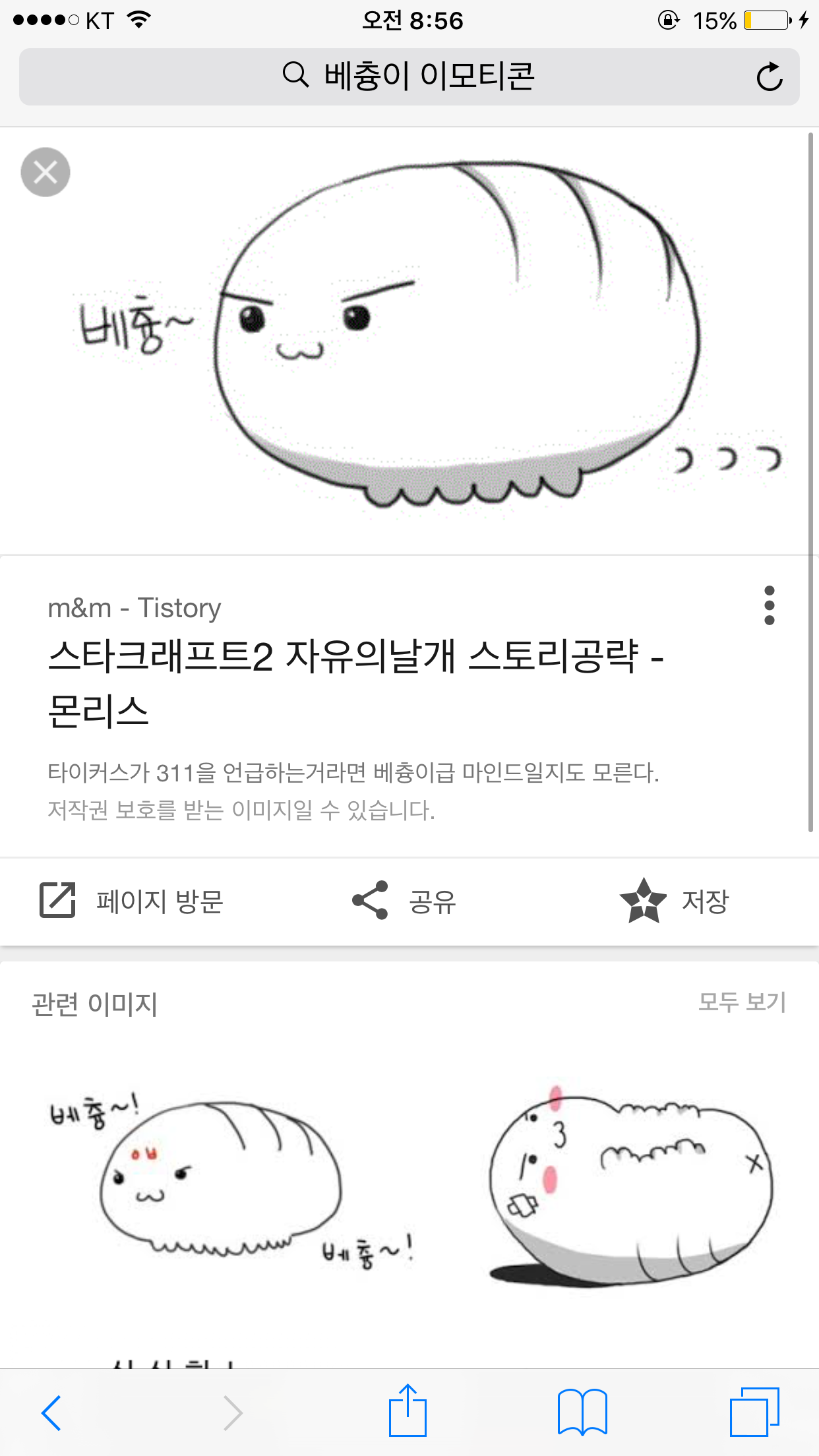Share the image via 공유
The width and height of the screenshot is (819, 1456).
click(x=404, y=901)
